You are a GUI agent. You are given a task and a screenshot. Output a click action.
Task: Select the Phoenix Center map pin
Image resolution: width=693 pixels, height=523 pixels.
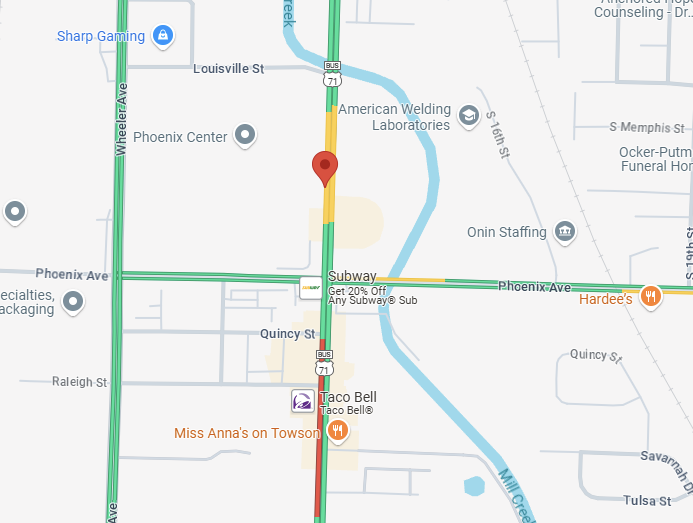click(x=245, y=135)
